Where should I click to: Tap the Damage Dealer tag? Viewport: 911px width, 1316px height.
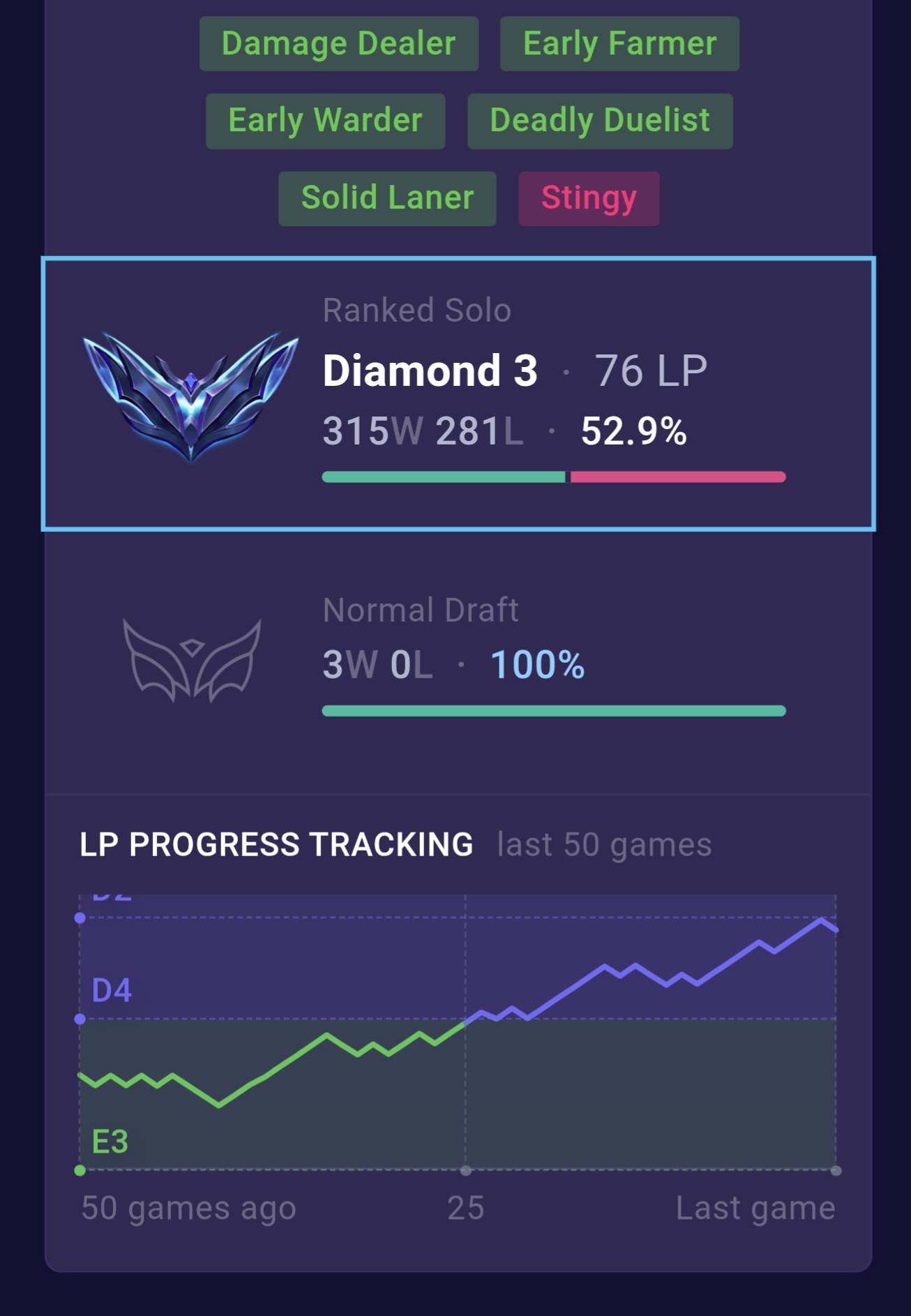click(x=339, y=44)
